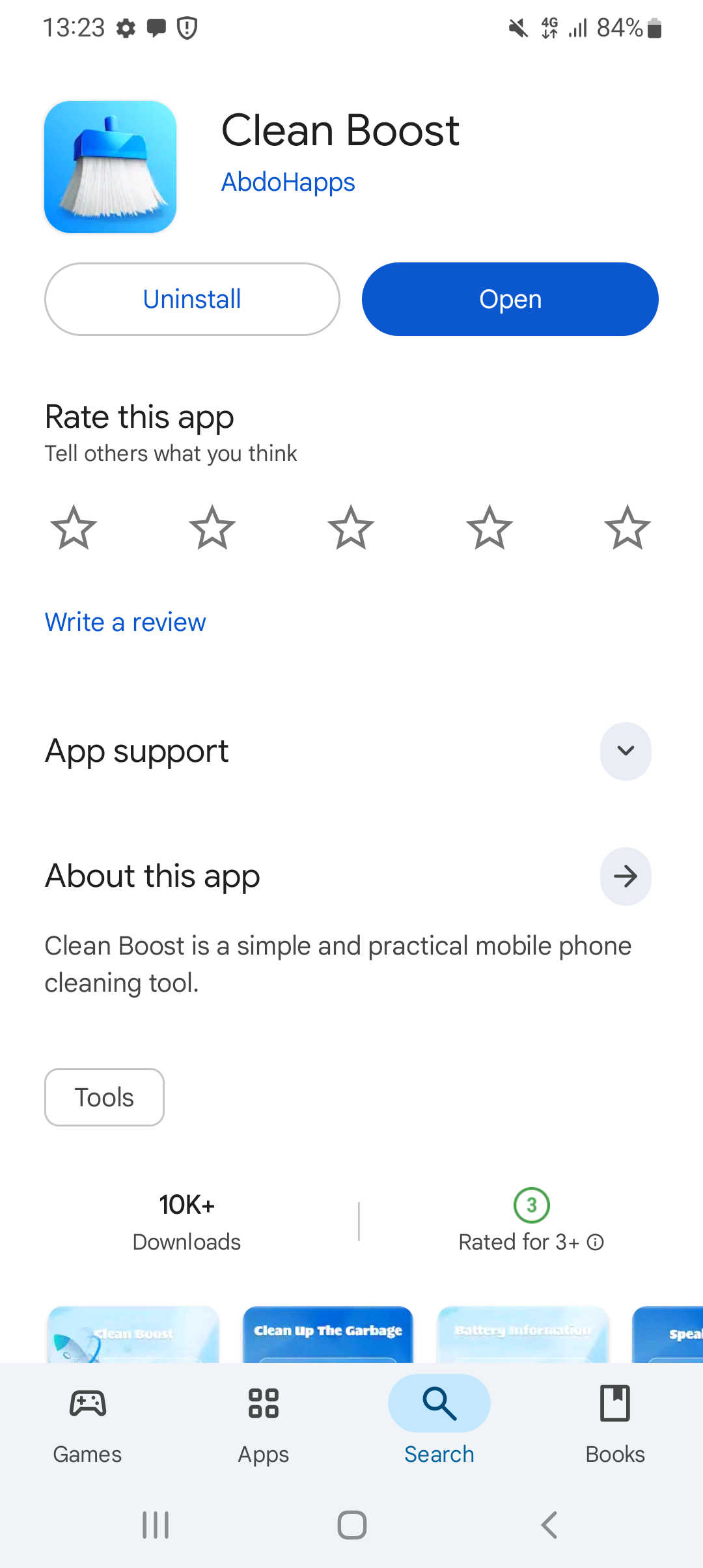
Task: Rate the app one star
Action: point(74,528)
